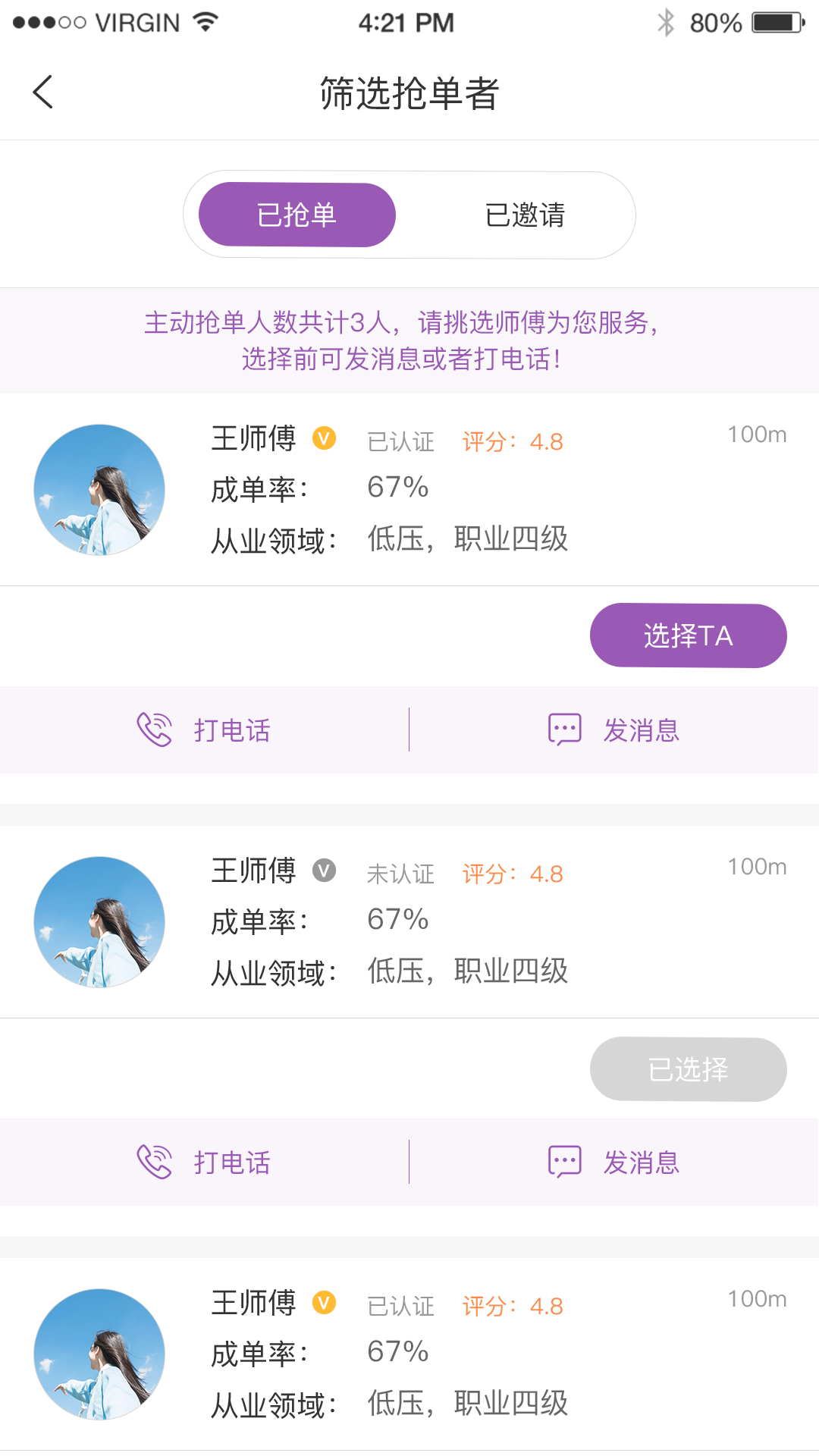Tap 发消息 below the 选择TA button

(x=614, y=730)
